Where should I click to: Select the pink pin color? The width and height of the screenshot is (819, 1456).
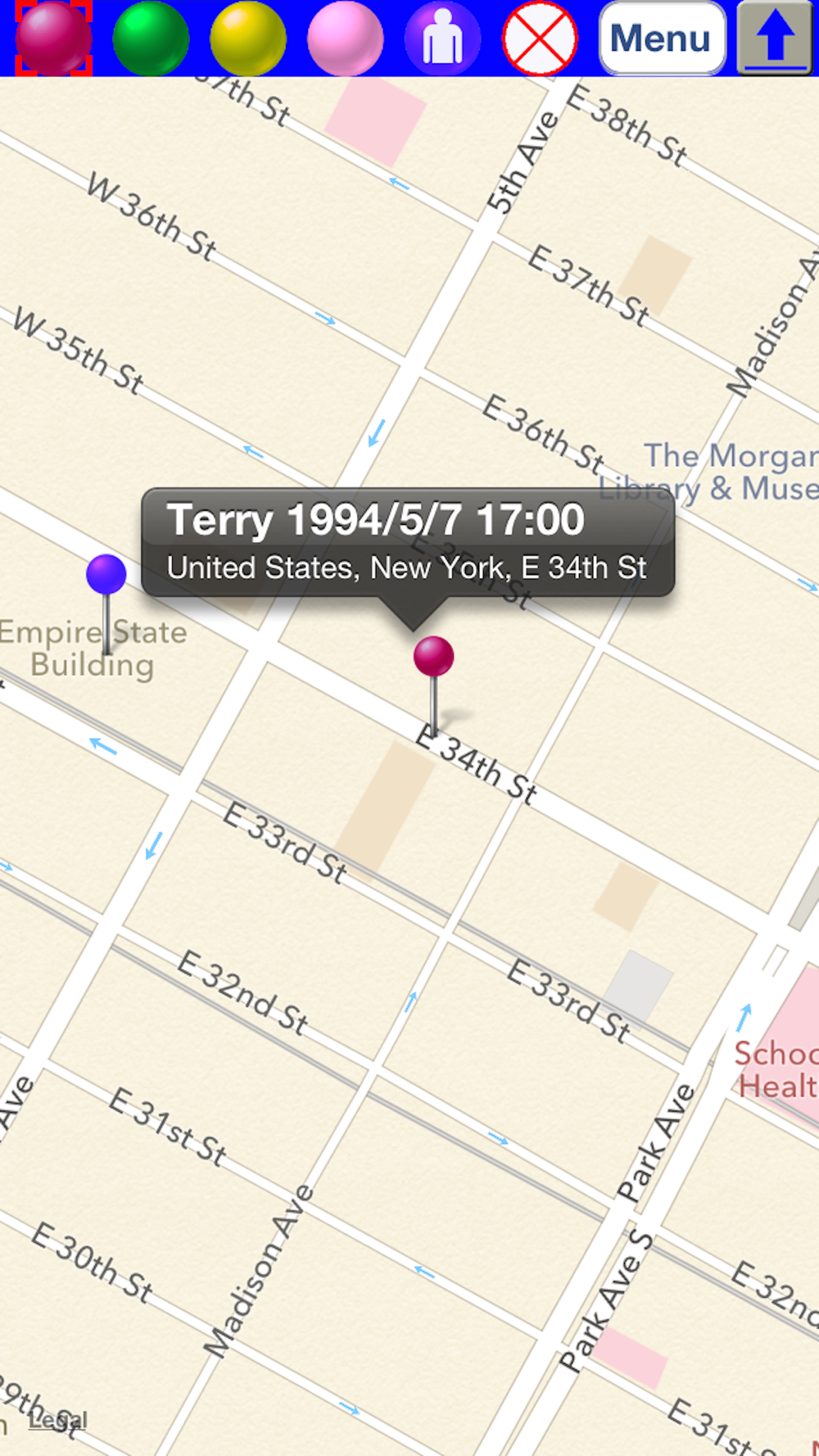coord(345,38)
